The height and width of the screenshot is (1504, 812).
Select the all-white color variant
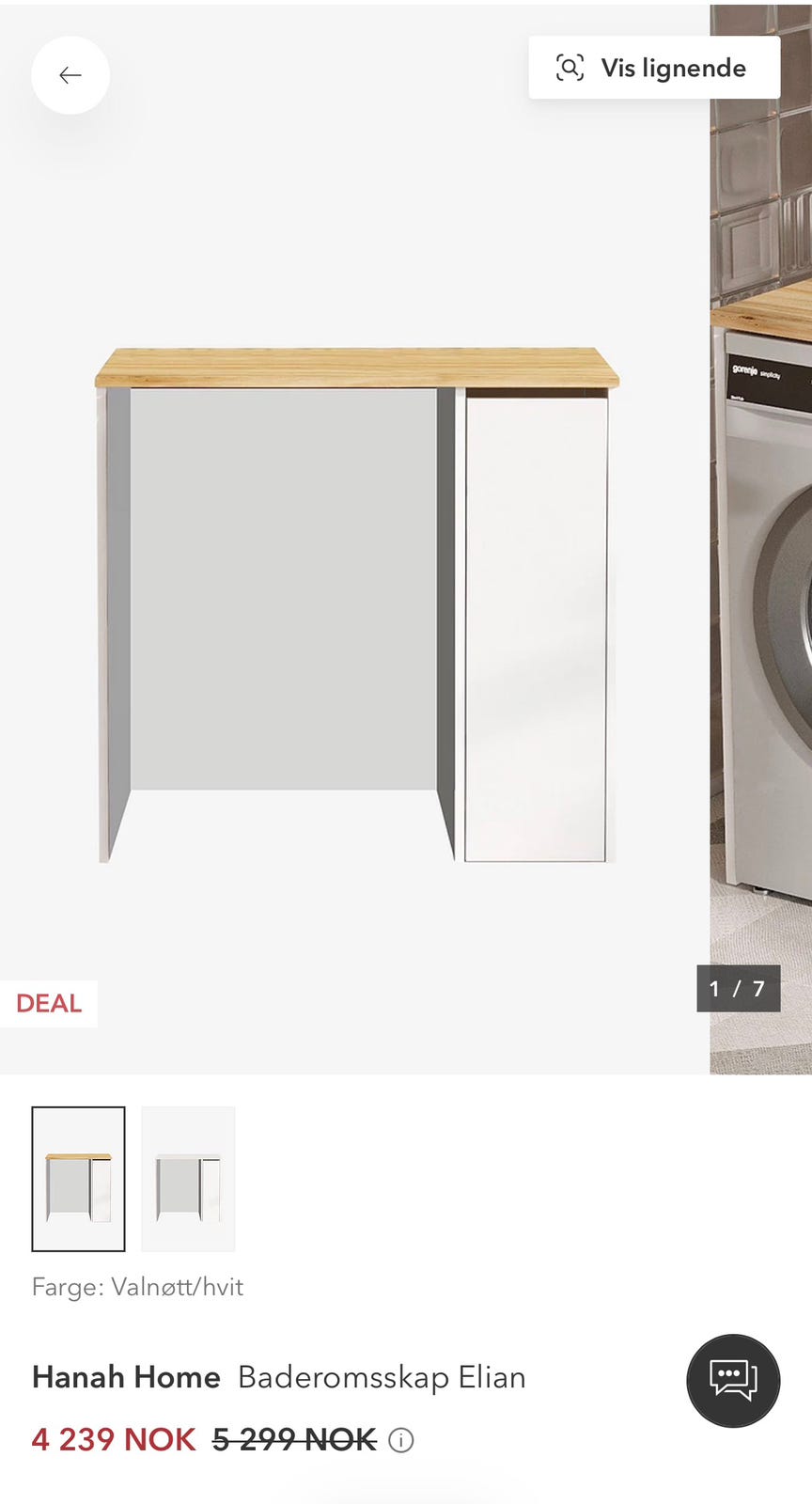188,1179
